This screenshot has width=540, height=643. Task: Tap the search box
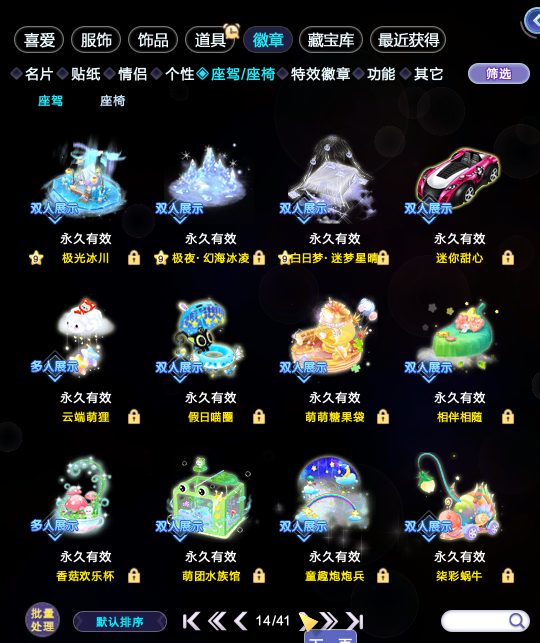[485, 621]
